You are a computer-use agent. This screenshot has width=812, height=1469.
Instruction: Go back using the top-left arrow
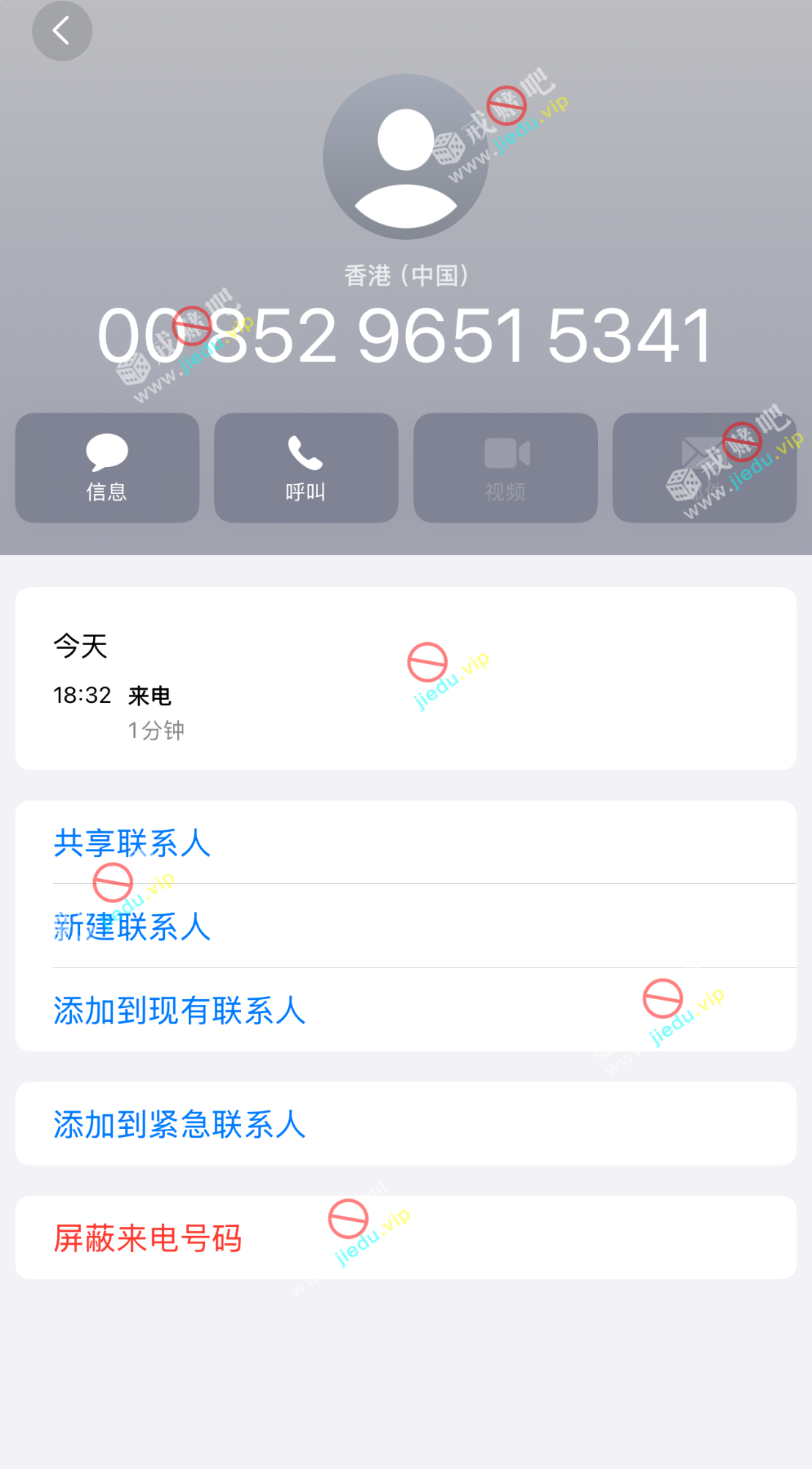(x=62, y=31)
